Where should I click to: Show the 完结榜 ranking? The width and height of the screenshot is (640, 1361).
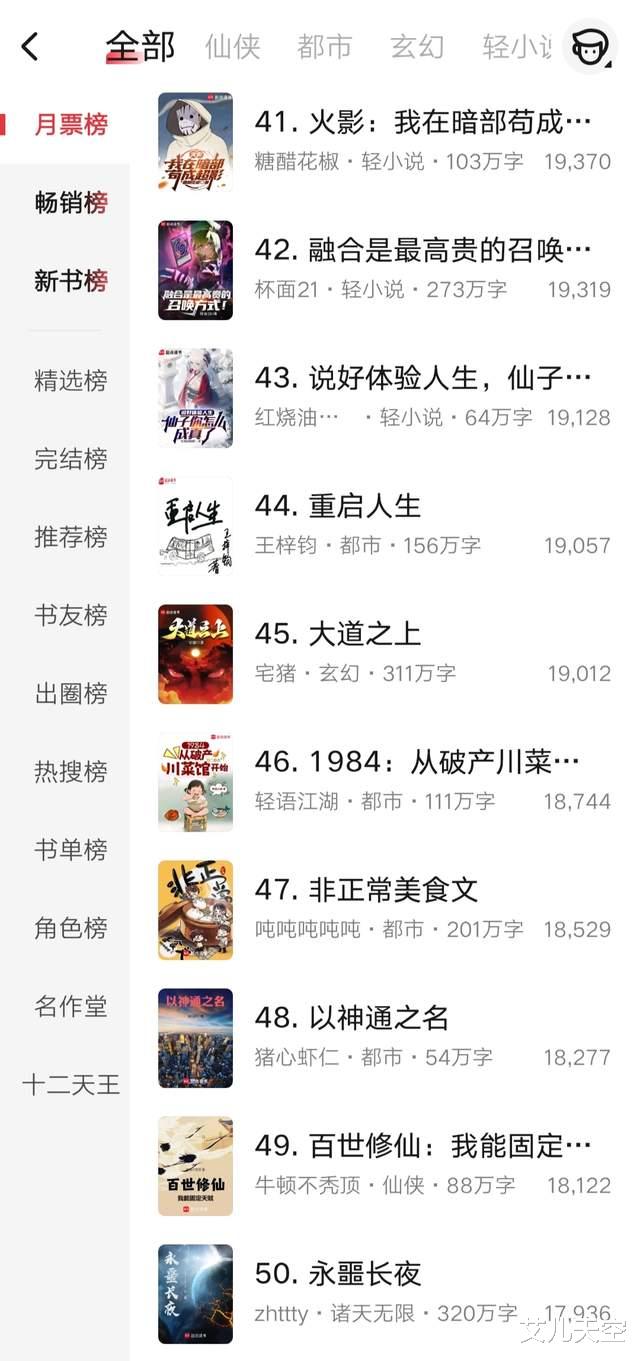(70, 459)
